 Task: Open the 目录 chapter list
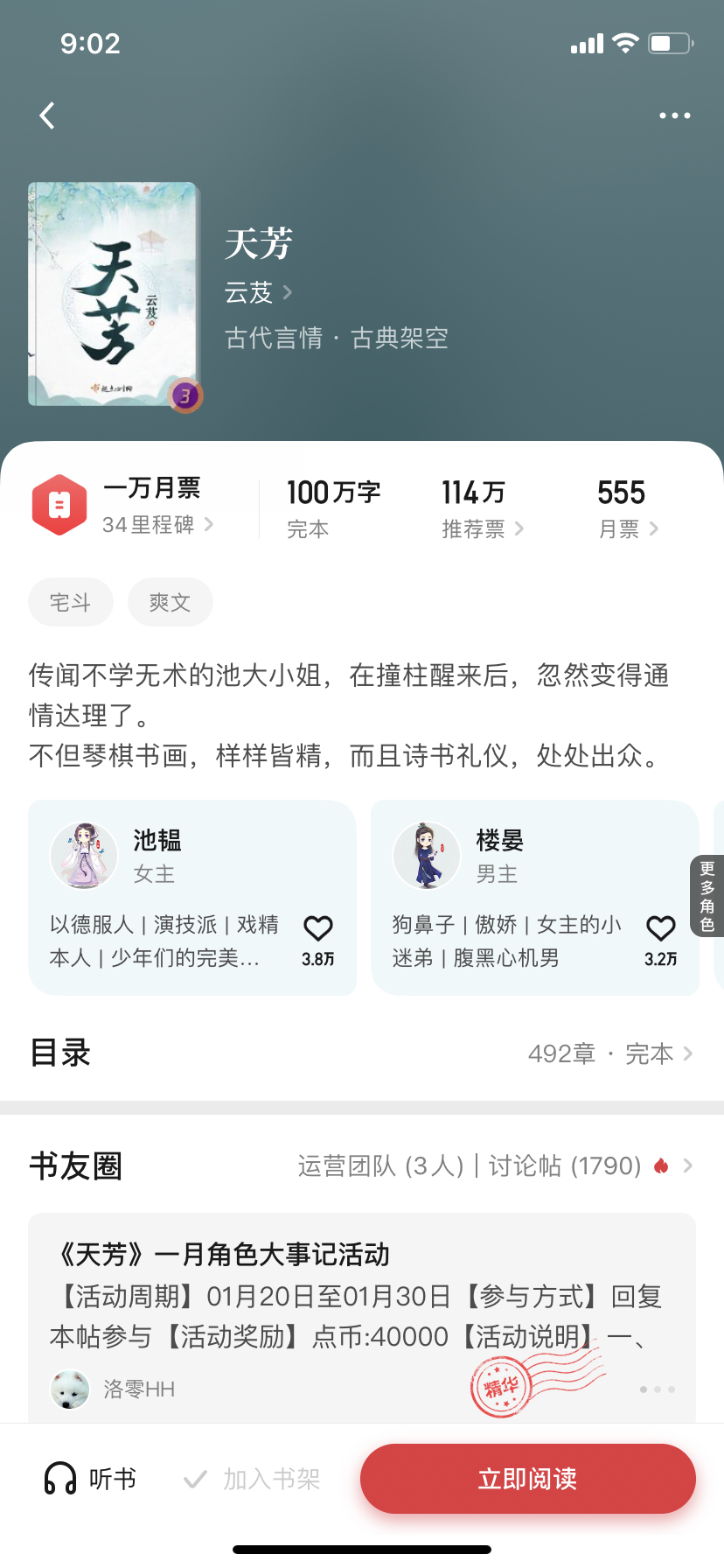(x=362, y=1053)
